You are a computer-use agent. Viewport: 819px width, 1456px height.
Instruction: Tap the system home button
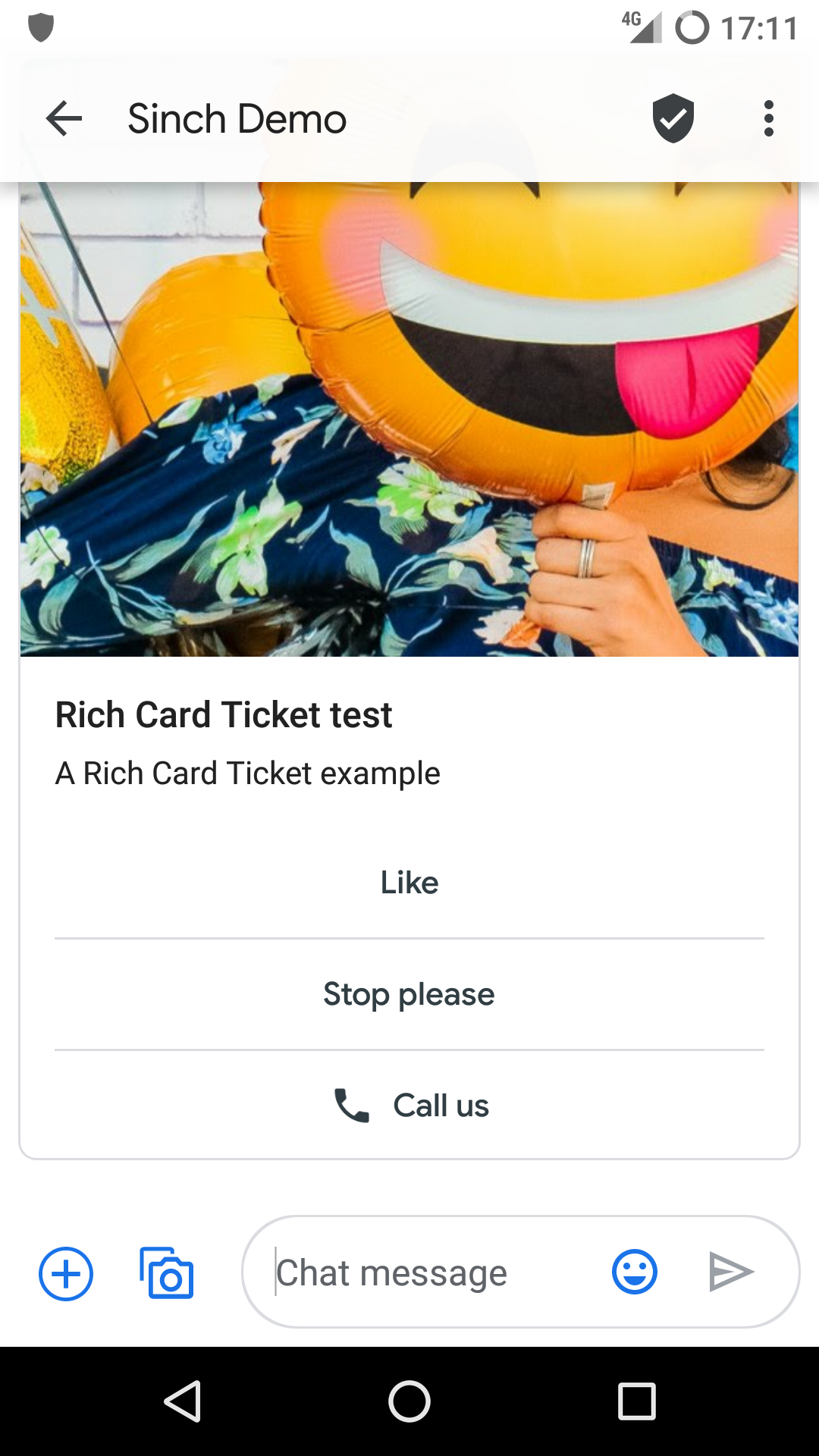(x=409, y=1401)
